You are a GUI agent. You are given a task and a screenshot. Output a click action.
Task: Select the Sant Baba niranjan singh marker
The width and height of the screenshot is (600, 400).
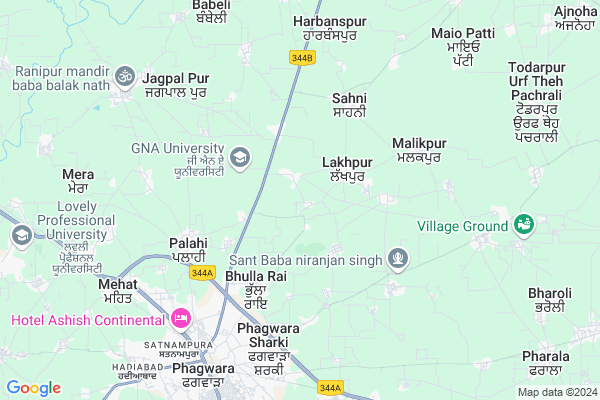399,260
